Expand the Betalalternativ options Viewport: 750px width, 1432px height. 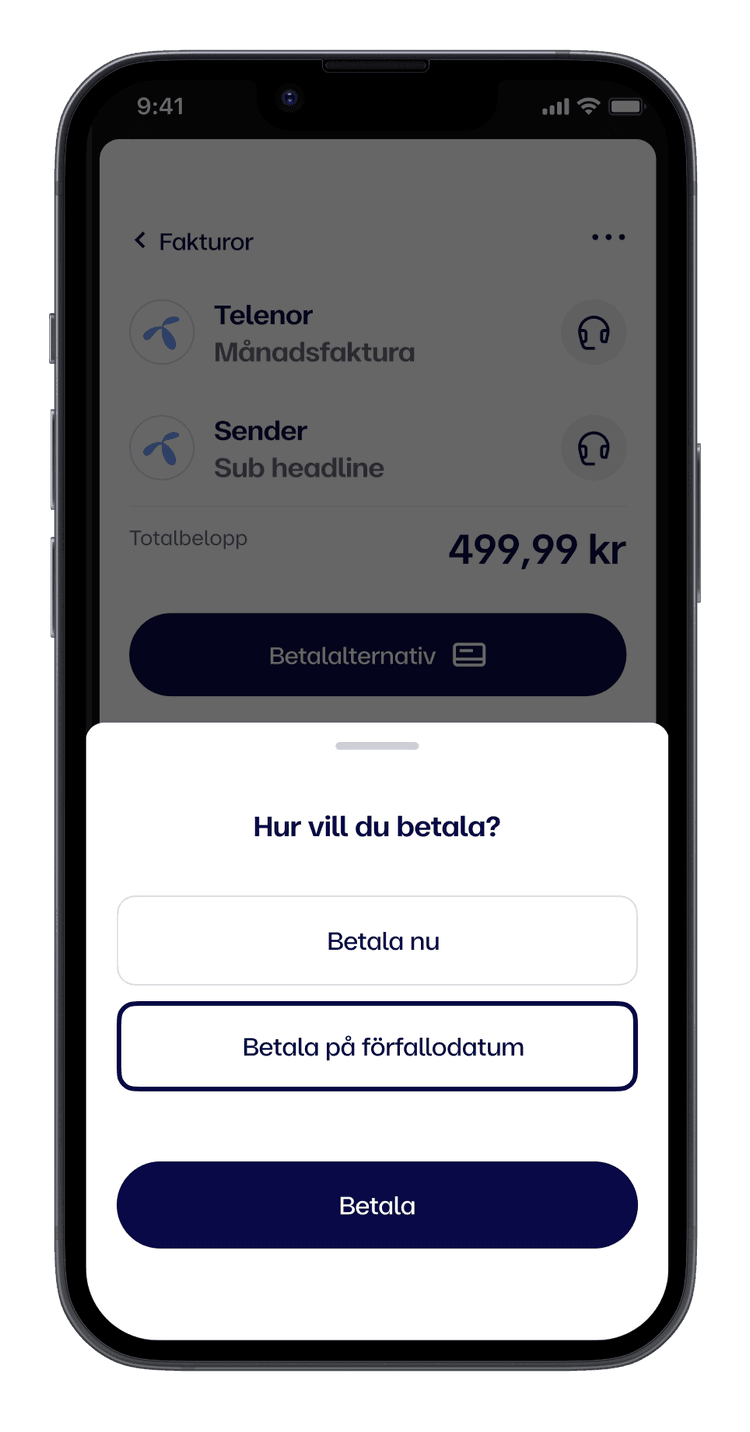[377, 655]
